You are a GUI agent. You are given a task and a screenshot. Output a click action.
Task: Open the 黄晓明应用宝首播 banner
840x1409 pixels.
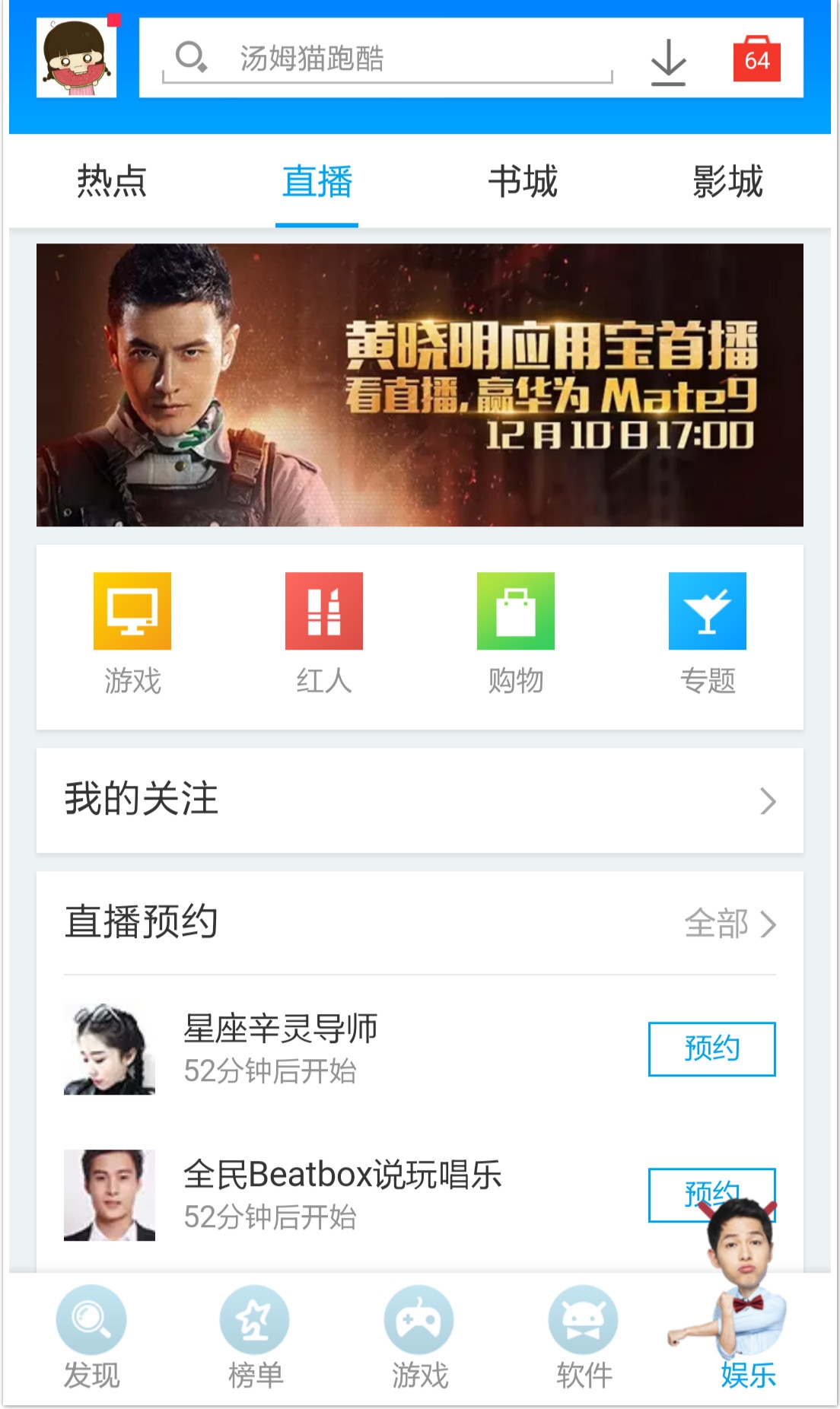click(x=420, y=385)
